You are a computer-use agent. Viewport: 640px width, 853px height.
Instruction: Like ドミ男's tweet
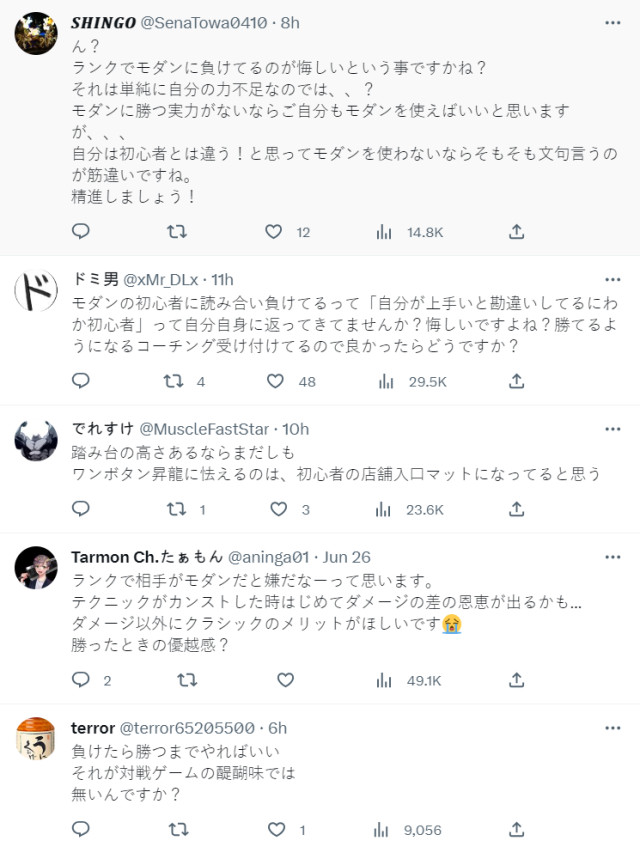275,381
